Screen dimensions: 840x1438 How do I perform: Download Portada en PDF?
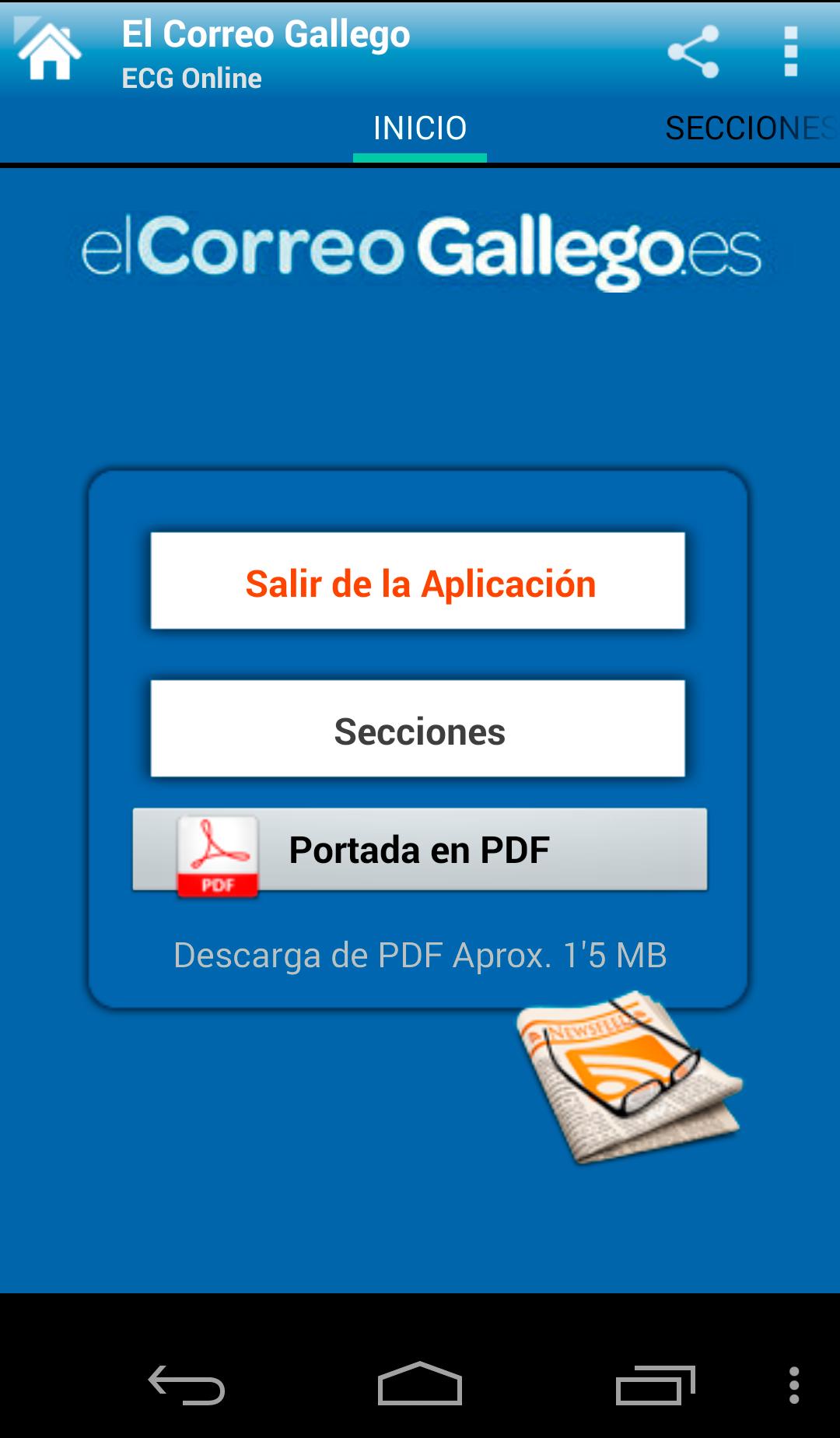point(420,850)
